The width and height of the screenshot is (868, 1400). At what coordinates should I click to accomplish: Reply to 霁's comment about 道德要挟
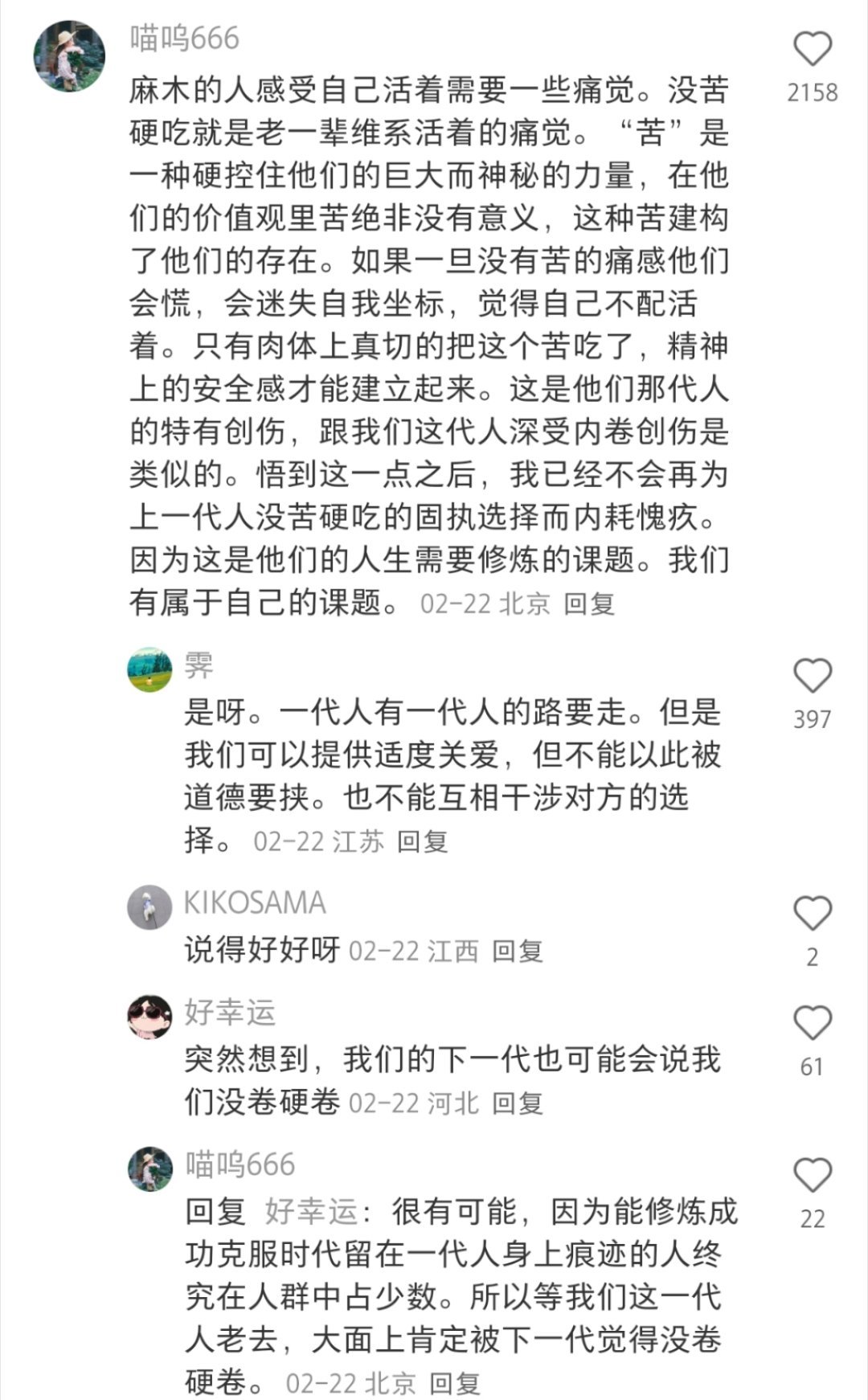pos(422,841)
